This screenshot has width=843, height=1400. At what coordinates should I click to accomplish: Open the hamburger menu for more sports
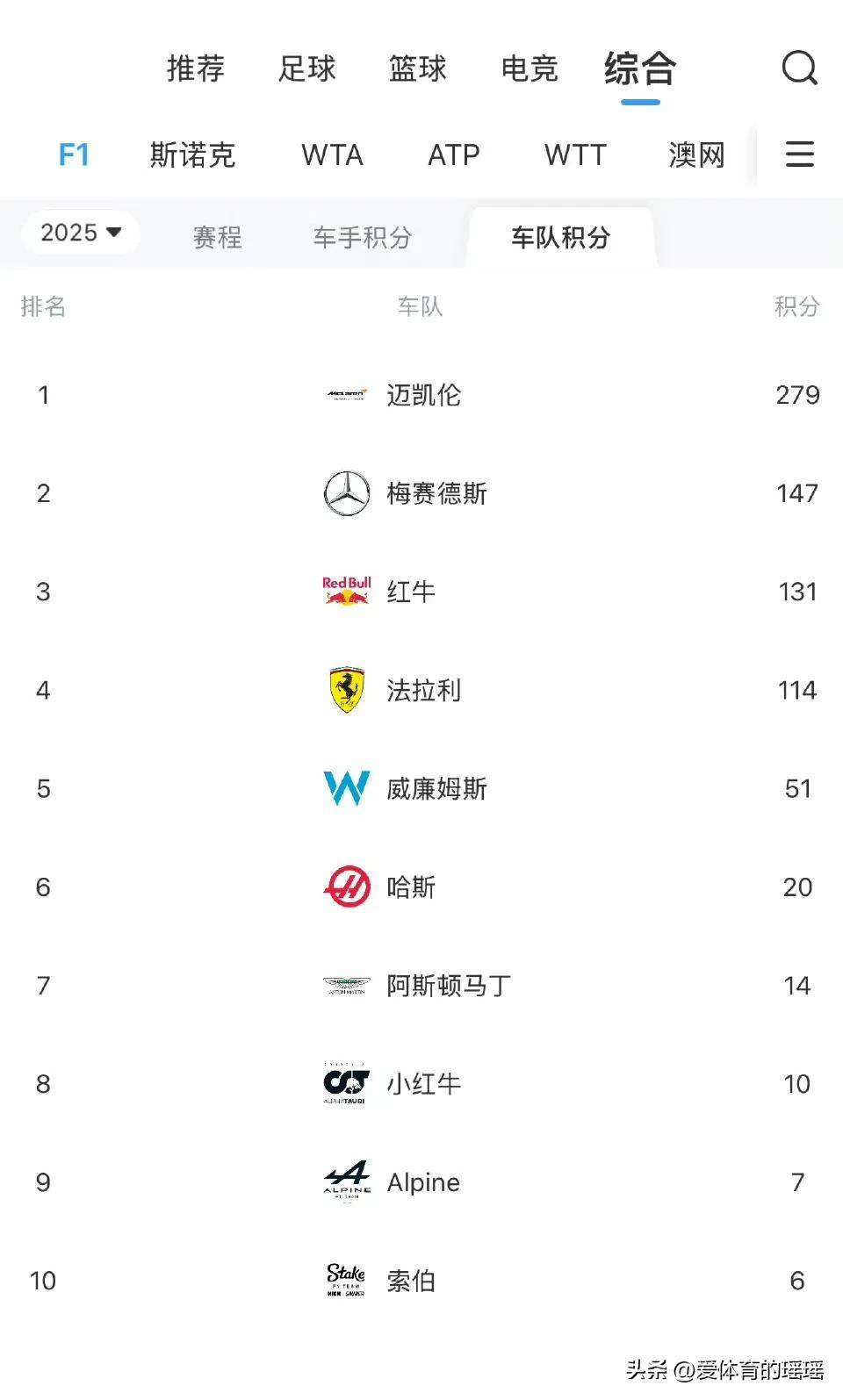tap(797, 154)
